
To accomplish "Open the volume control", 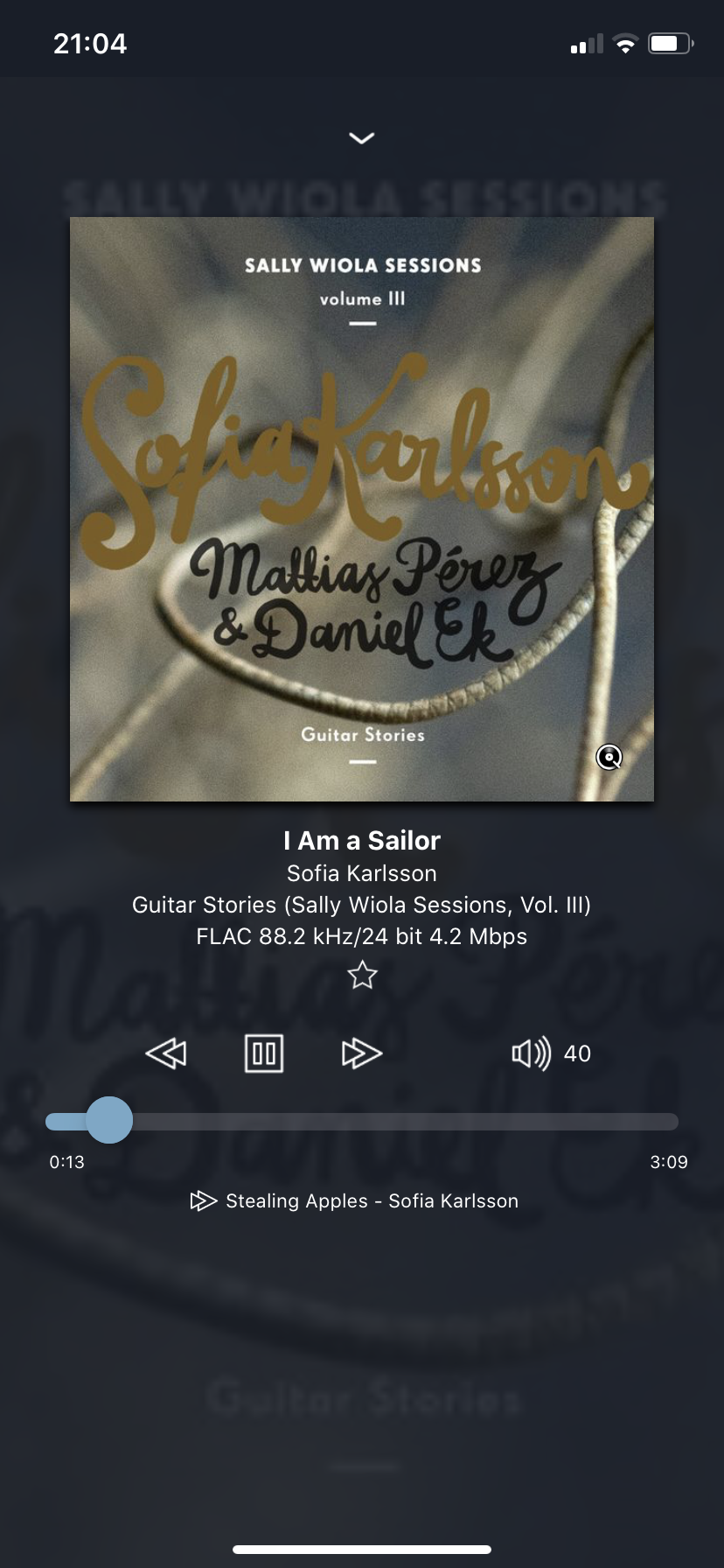I will pyautogui.click(x=532, y=1053).
